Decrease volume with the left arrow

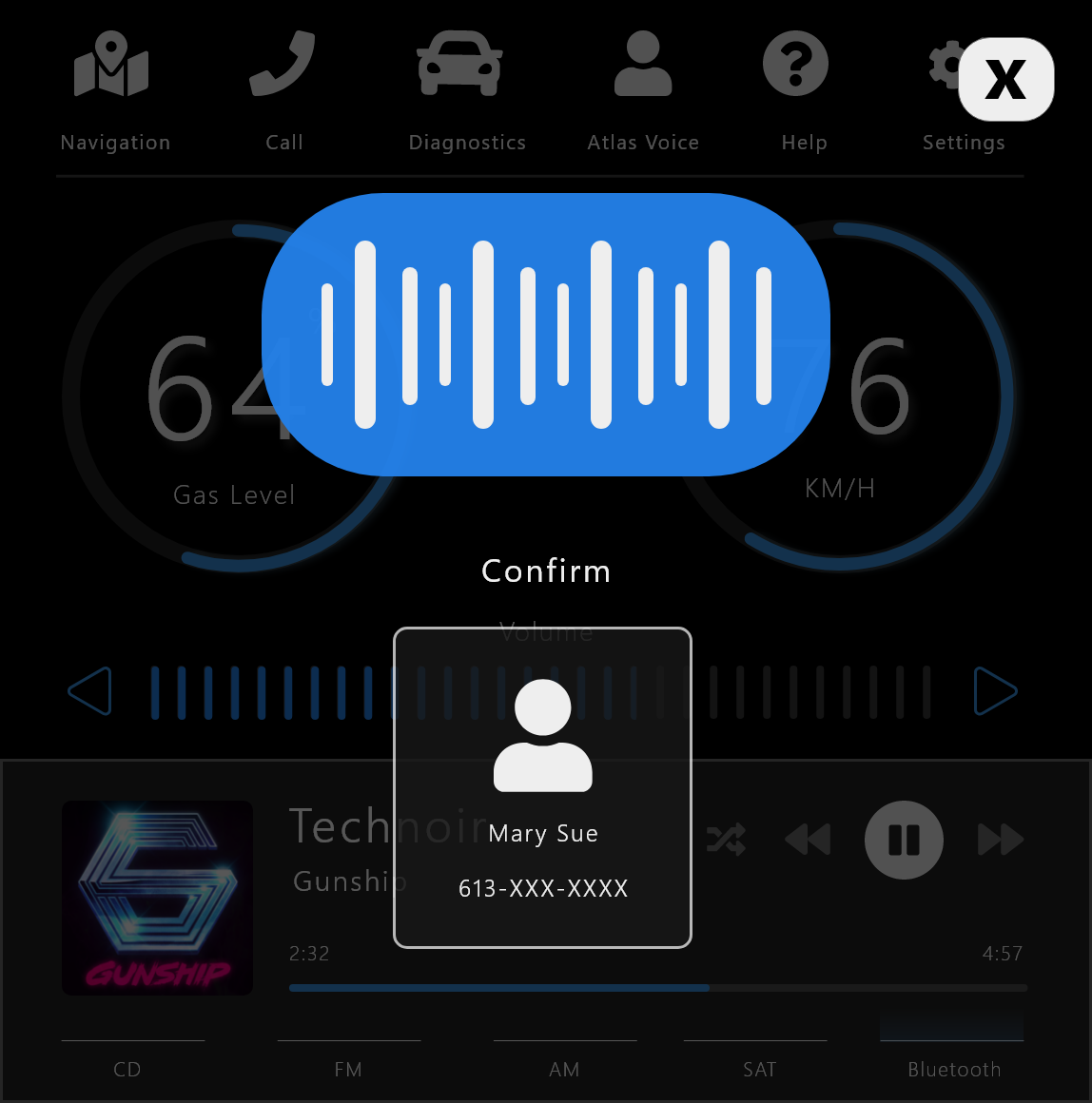coord(90,691)
